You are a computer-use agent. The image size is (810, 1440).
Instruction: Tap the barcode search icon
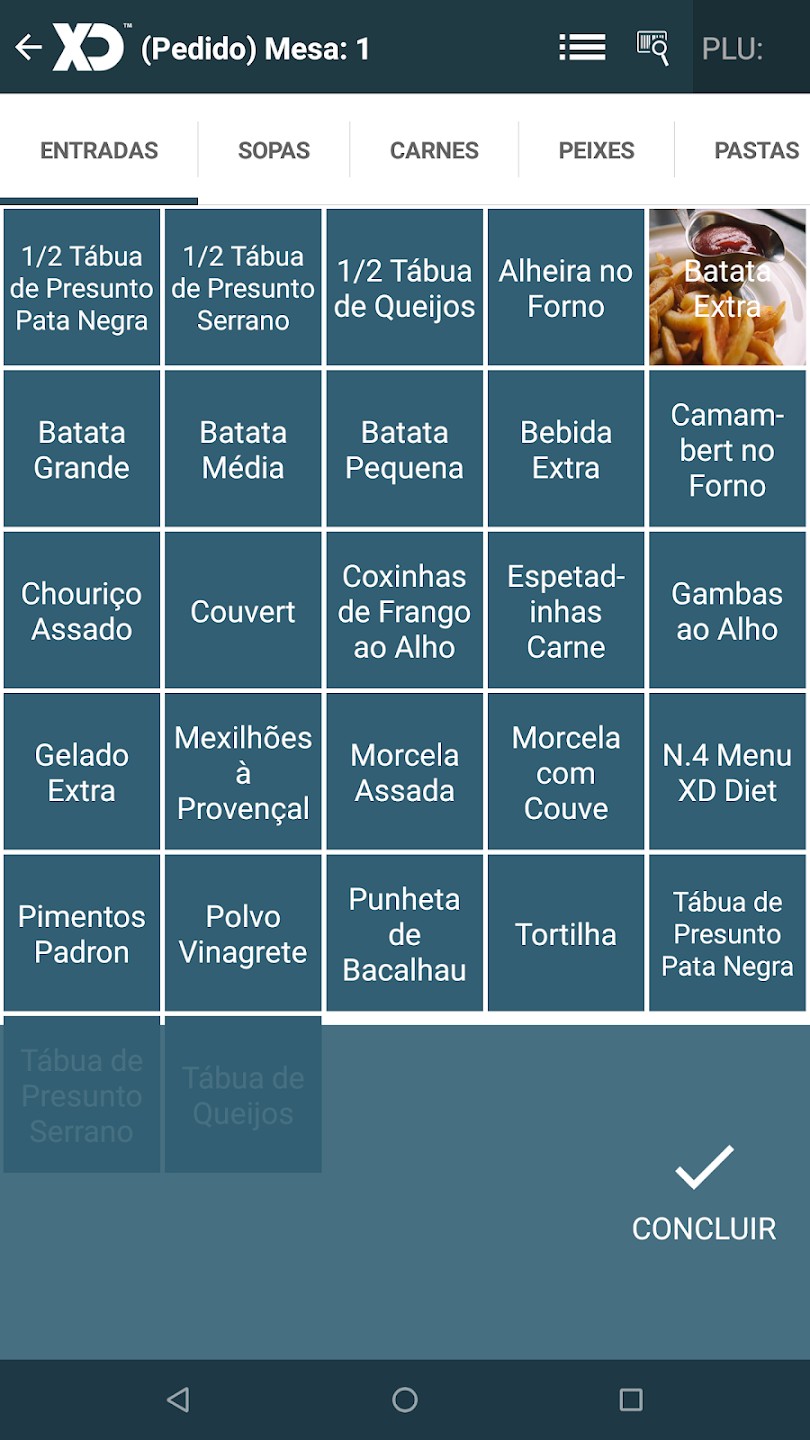tap(652, 47)
